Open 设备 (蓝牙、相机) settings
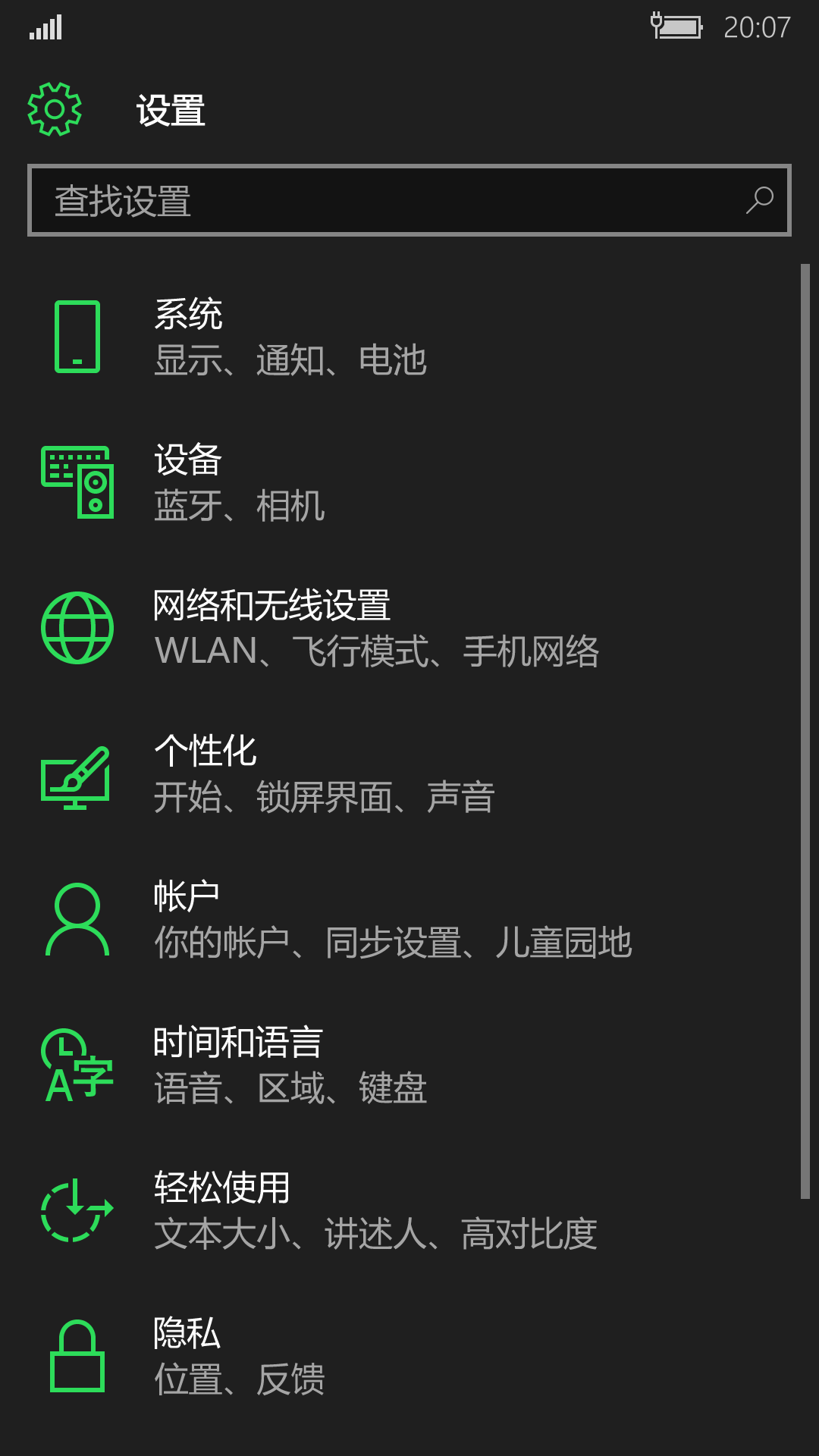 tap(240, 482)
